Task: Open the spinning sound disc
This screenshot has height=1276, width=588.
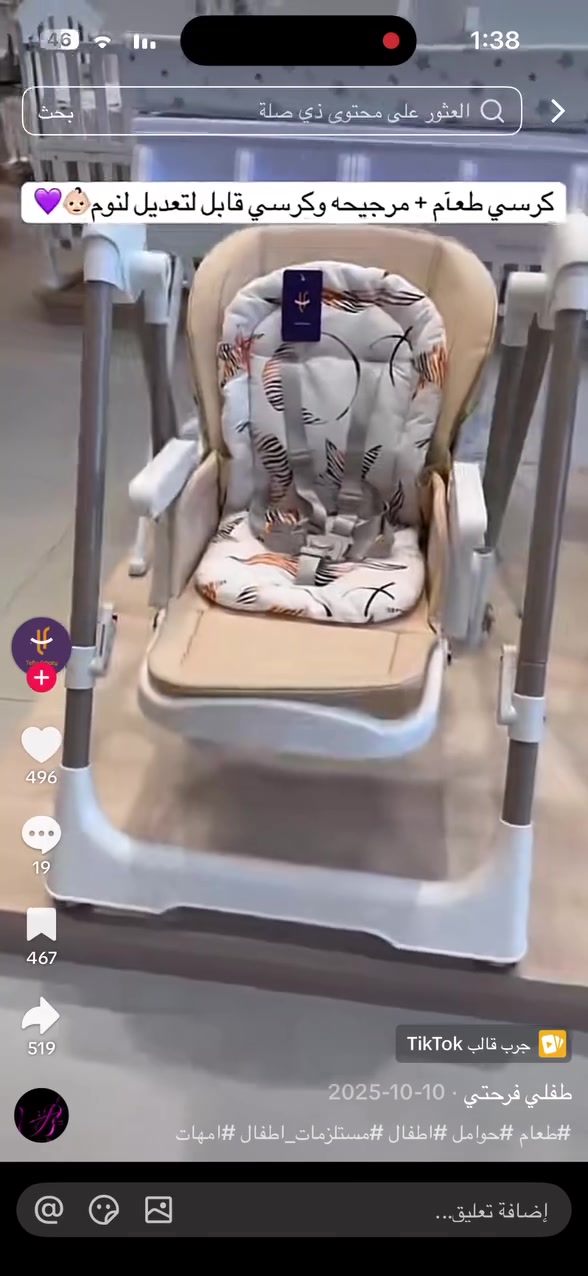Action: coord(41,1115)
